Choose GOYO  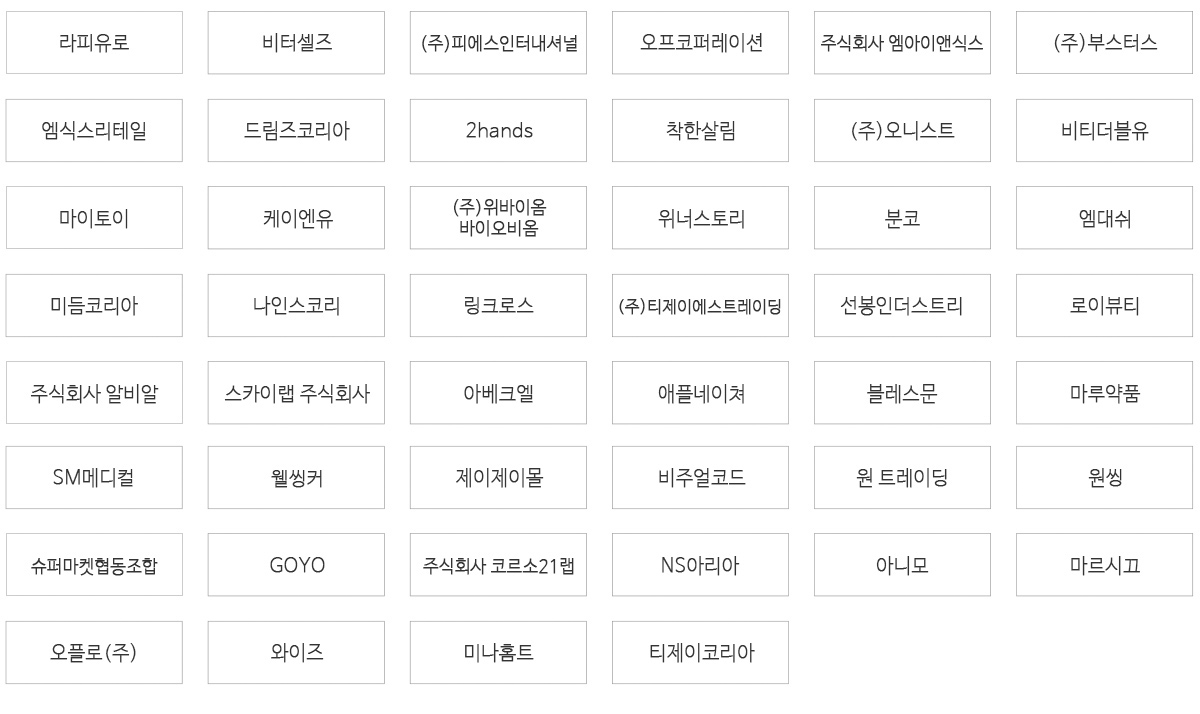(x=296, y=565)
